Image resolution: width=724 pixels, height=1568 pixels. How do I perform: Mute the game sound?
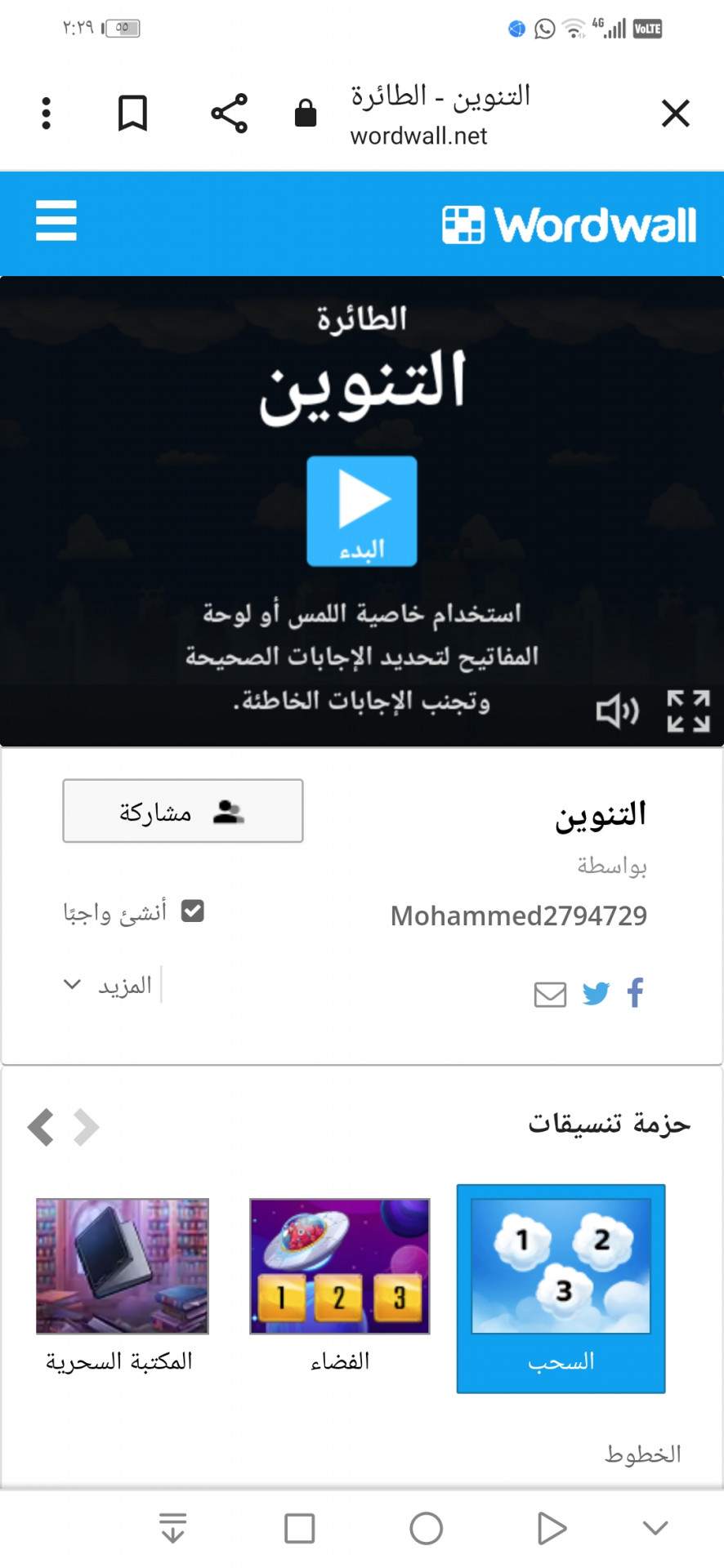point(616,711)
